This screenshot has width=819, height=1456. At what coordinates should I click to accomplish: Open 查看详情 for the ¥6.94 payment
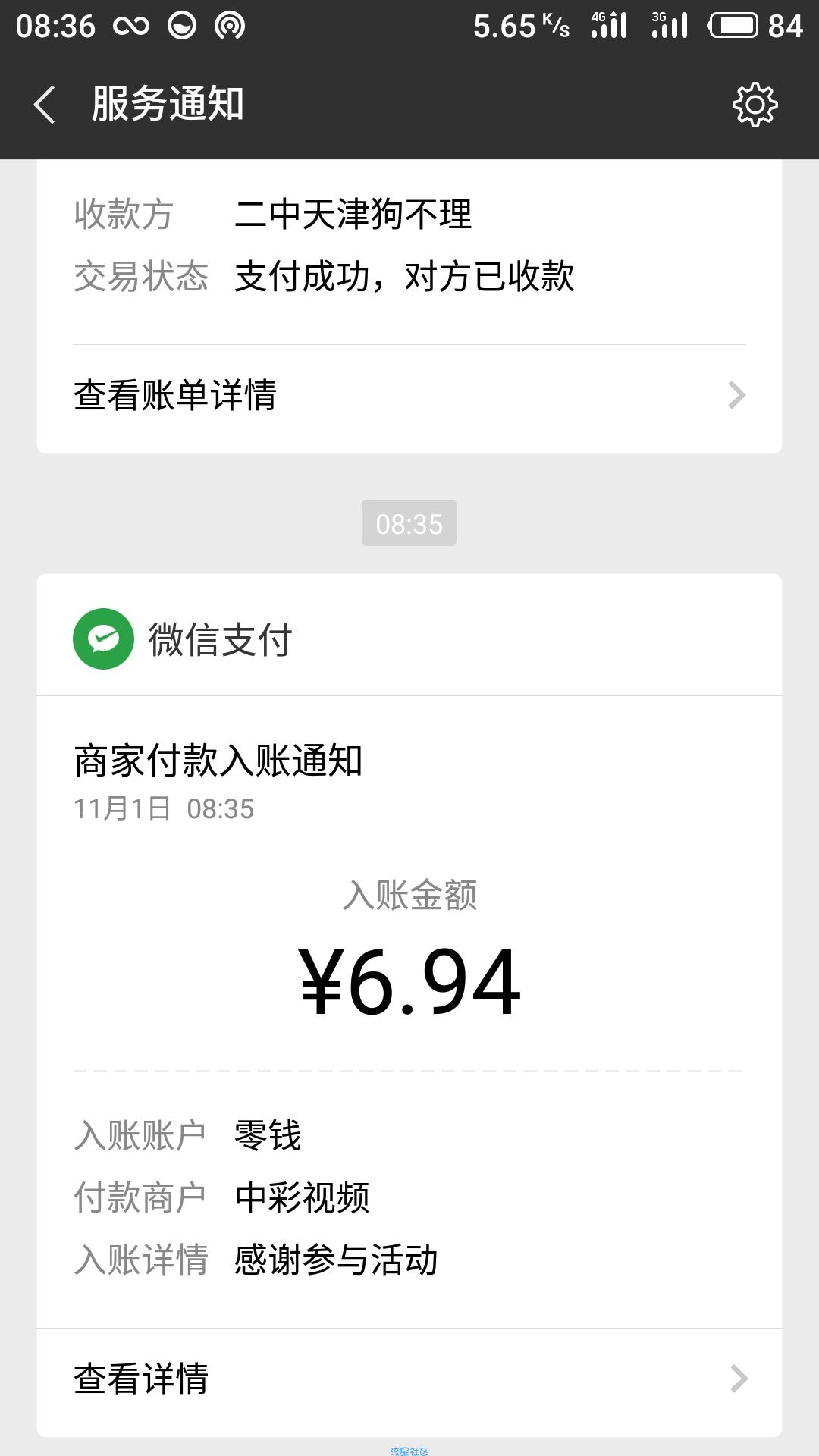coord(409,1378)
